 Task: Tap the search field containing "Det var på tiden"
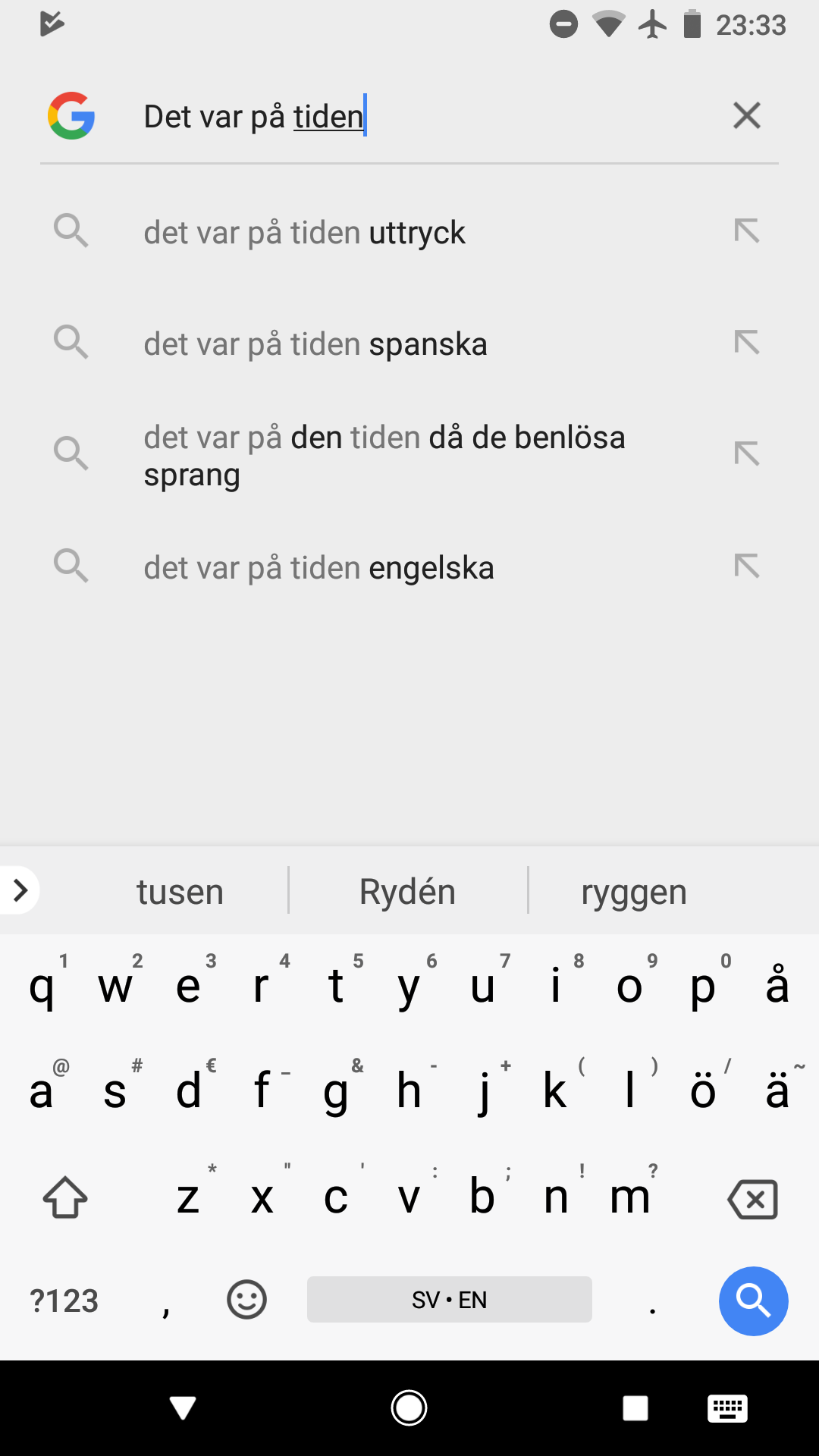(x=425, y=116)
